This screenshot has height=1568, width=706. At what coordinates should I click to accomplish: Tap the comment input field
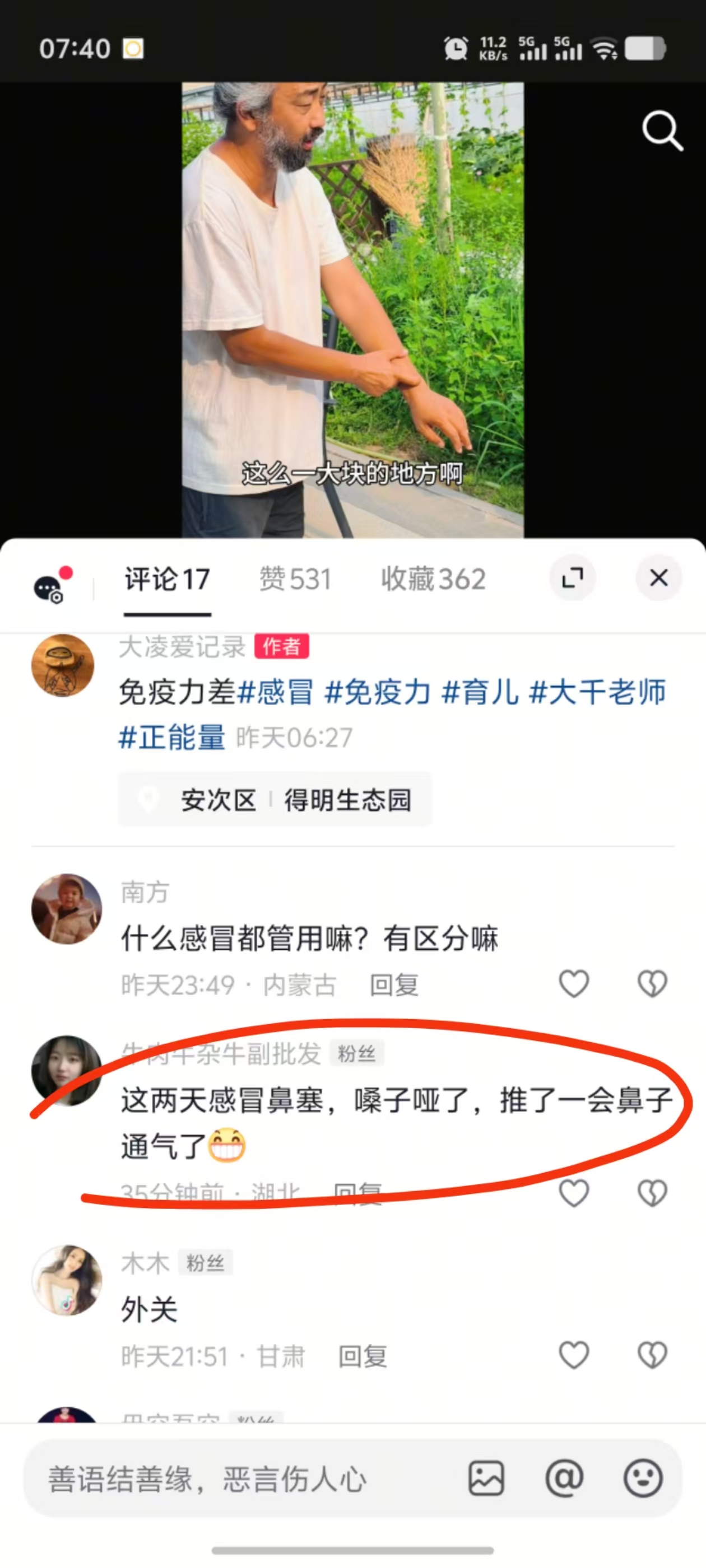[244, 1478]
